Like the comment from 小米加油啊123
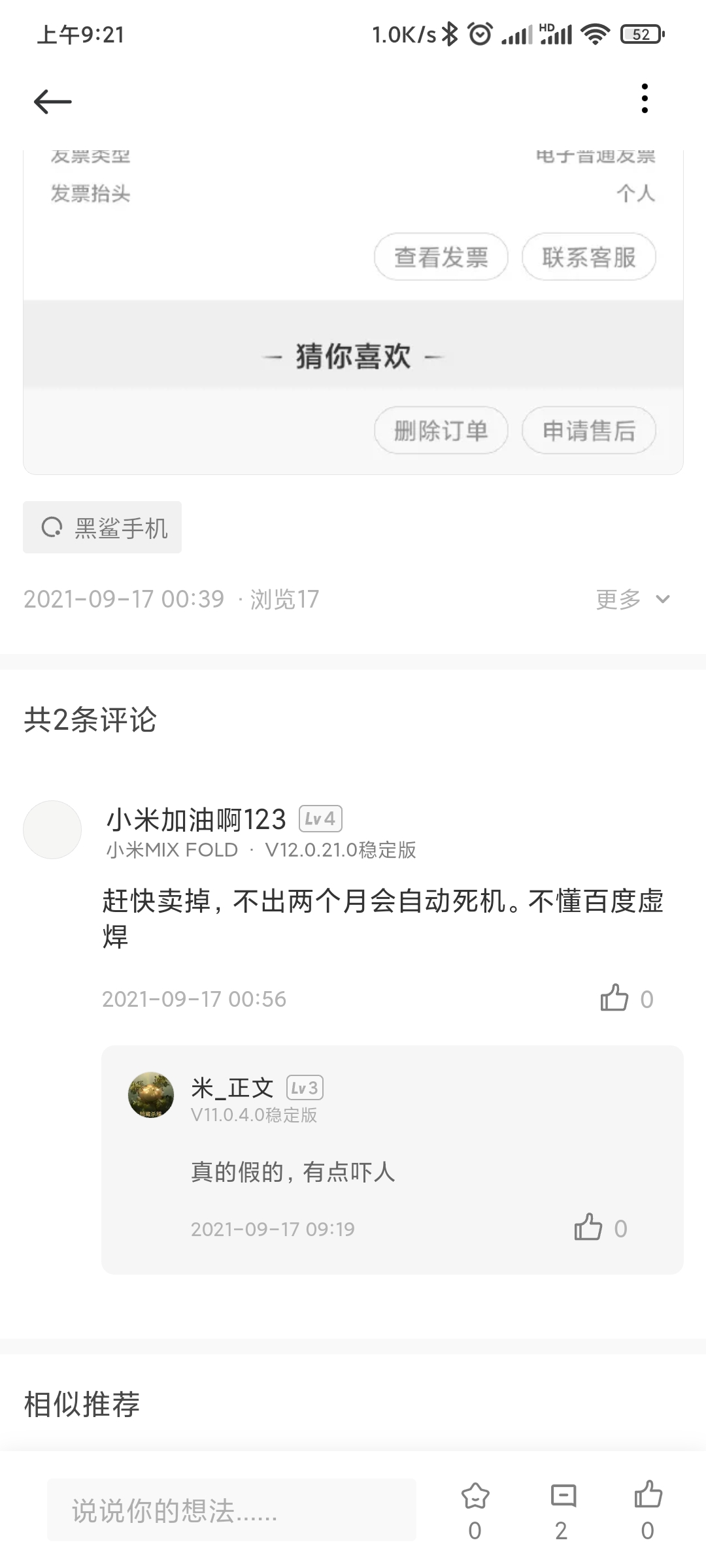Screen dimensions: 706x1568 (x=614, y=998)
